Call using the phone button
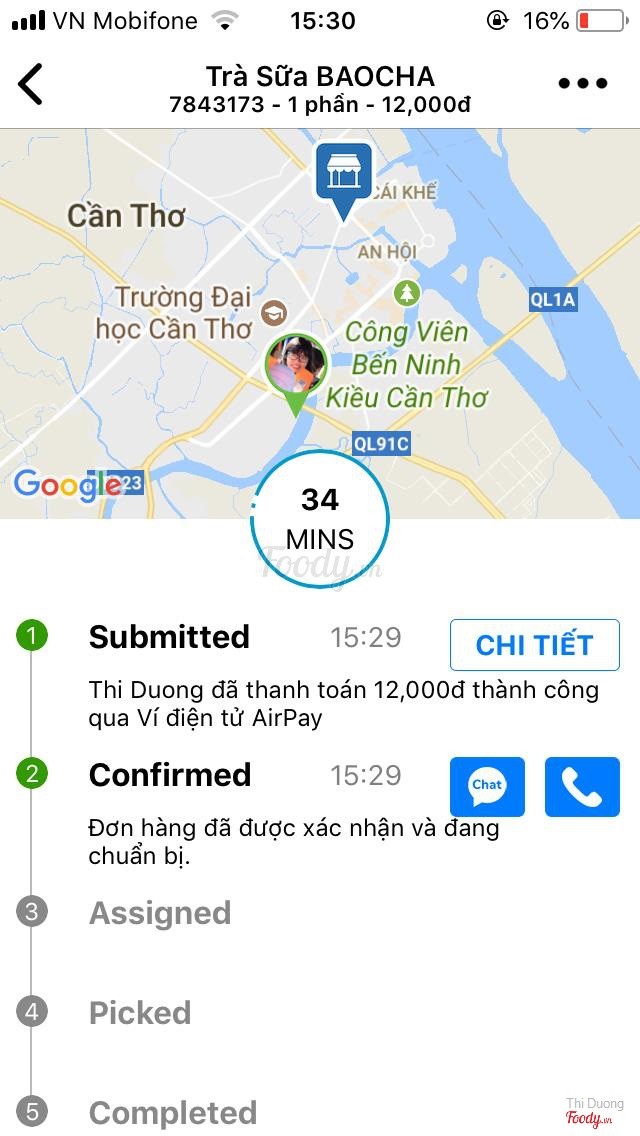 tap(582, 786)
